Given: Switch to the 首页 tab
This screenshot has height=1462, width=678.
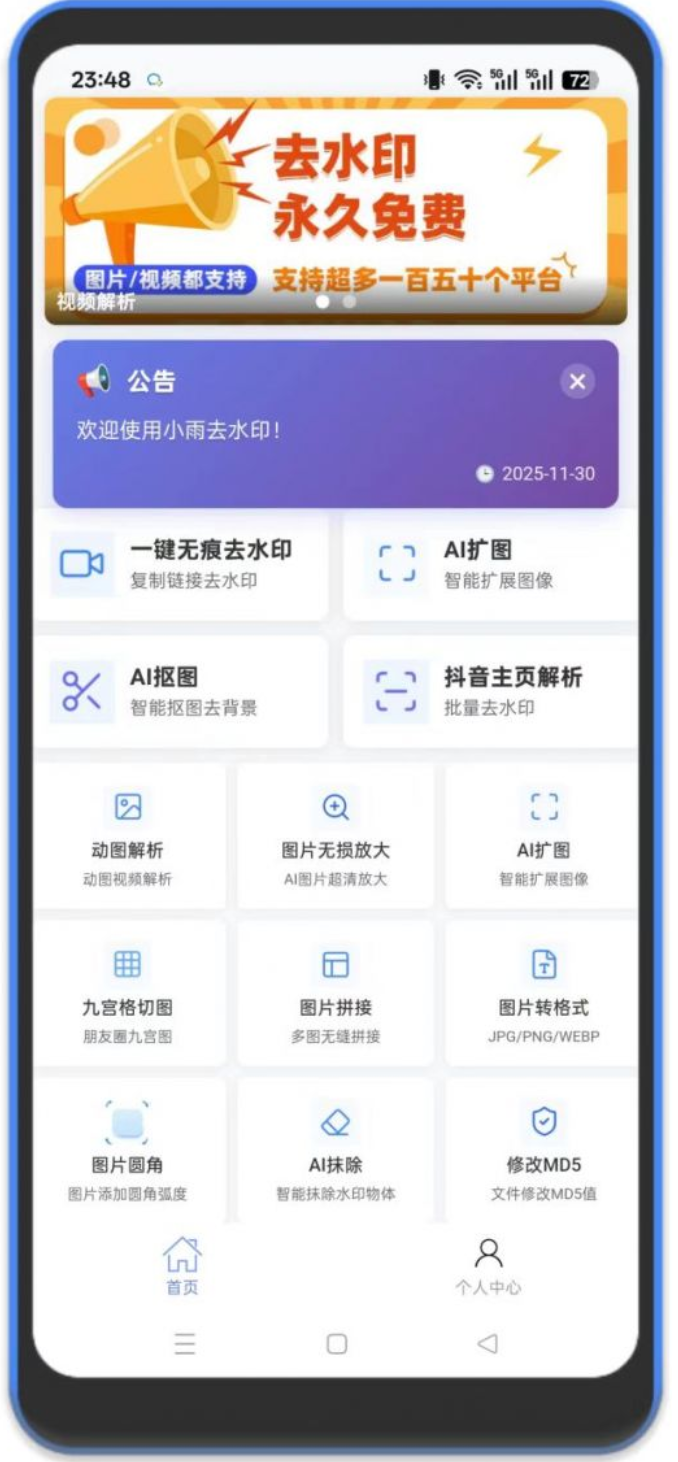Looking at the screenshot, I should tap(182, 1266).
